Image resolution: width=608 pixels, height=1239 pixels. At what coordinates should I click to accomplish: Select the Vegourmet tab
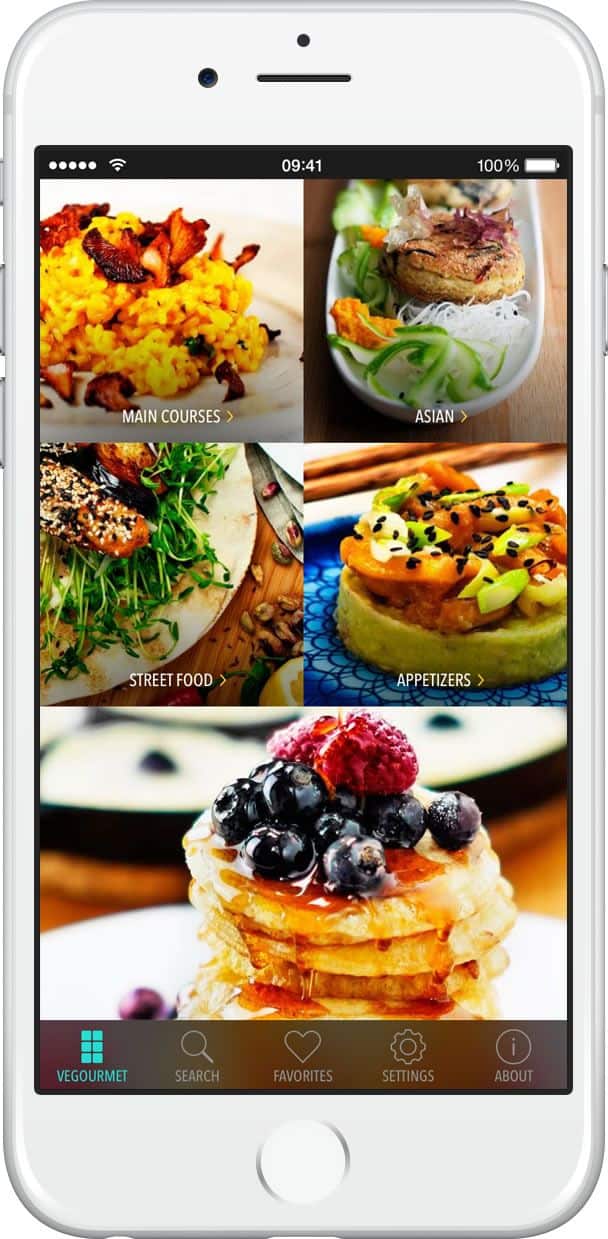click(x=92, y=1057)
